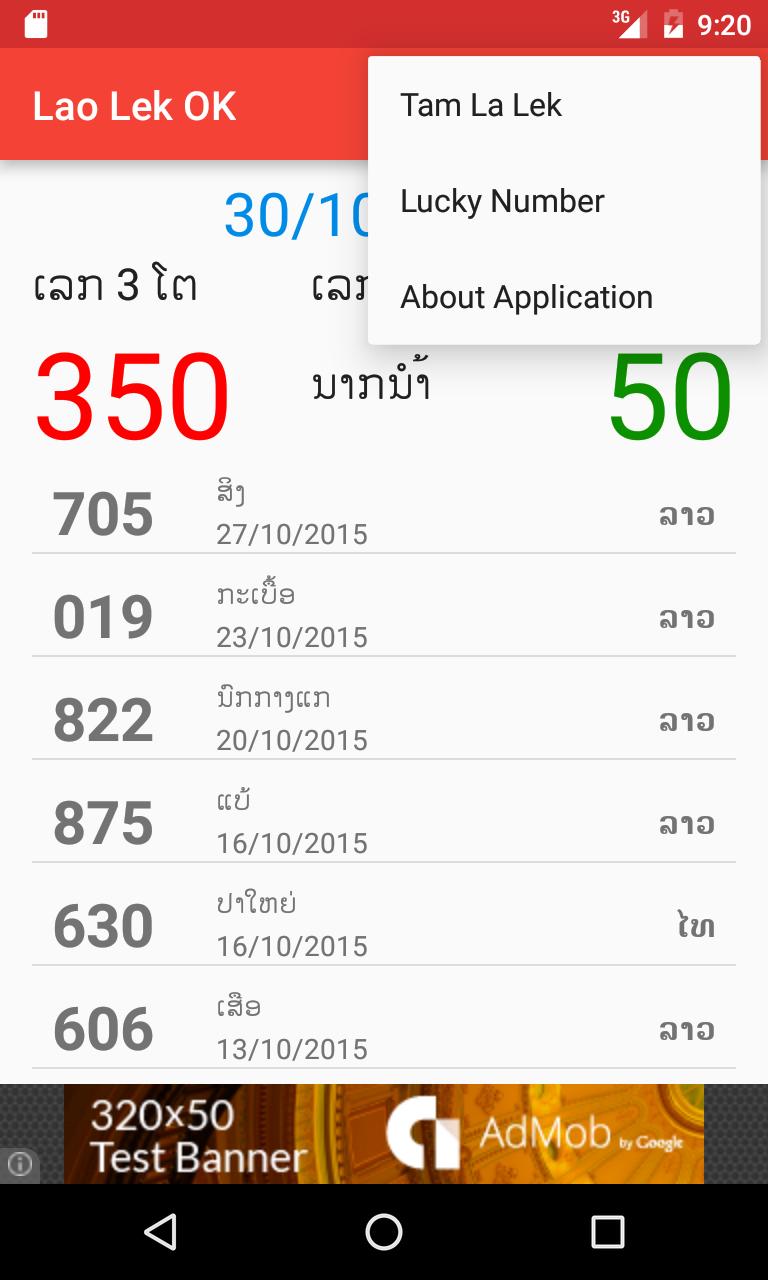Image resolution: width=768 pixels, height=1280 pixels.
Task: Tap the 630 result row
Action: [383, 925]
